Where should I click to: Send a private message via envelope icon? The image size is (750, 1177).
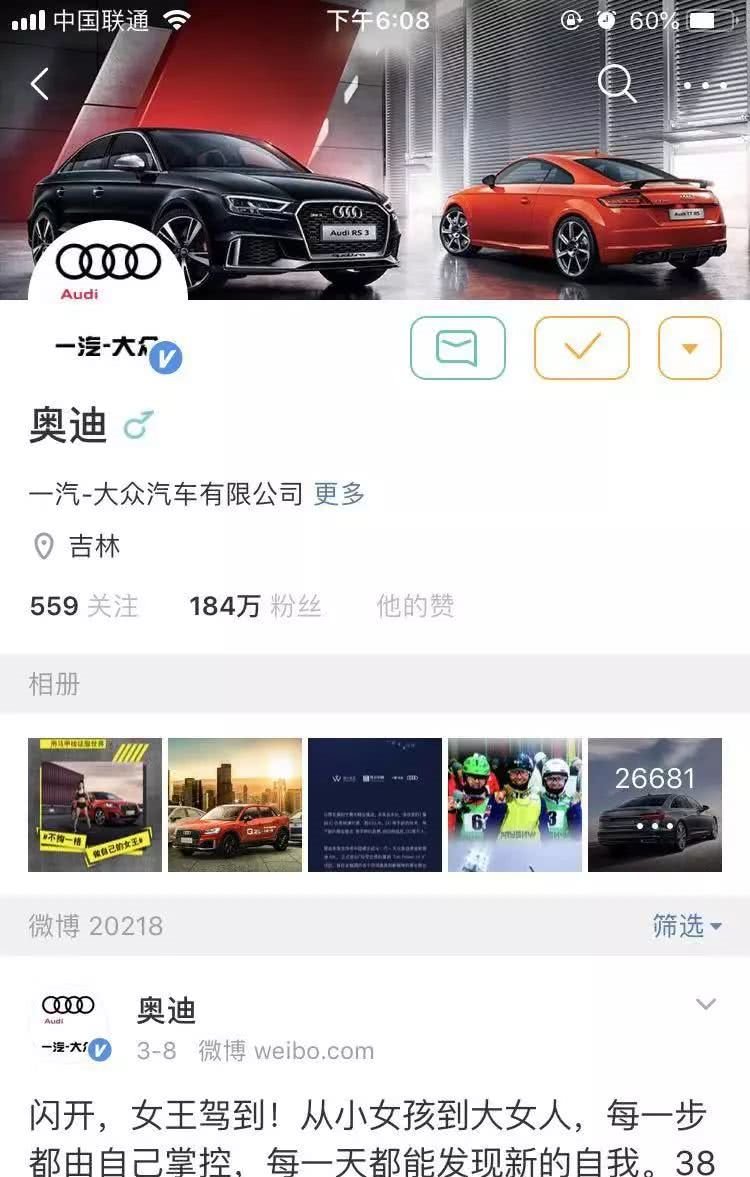[457, 347]
